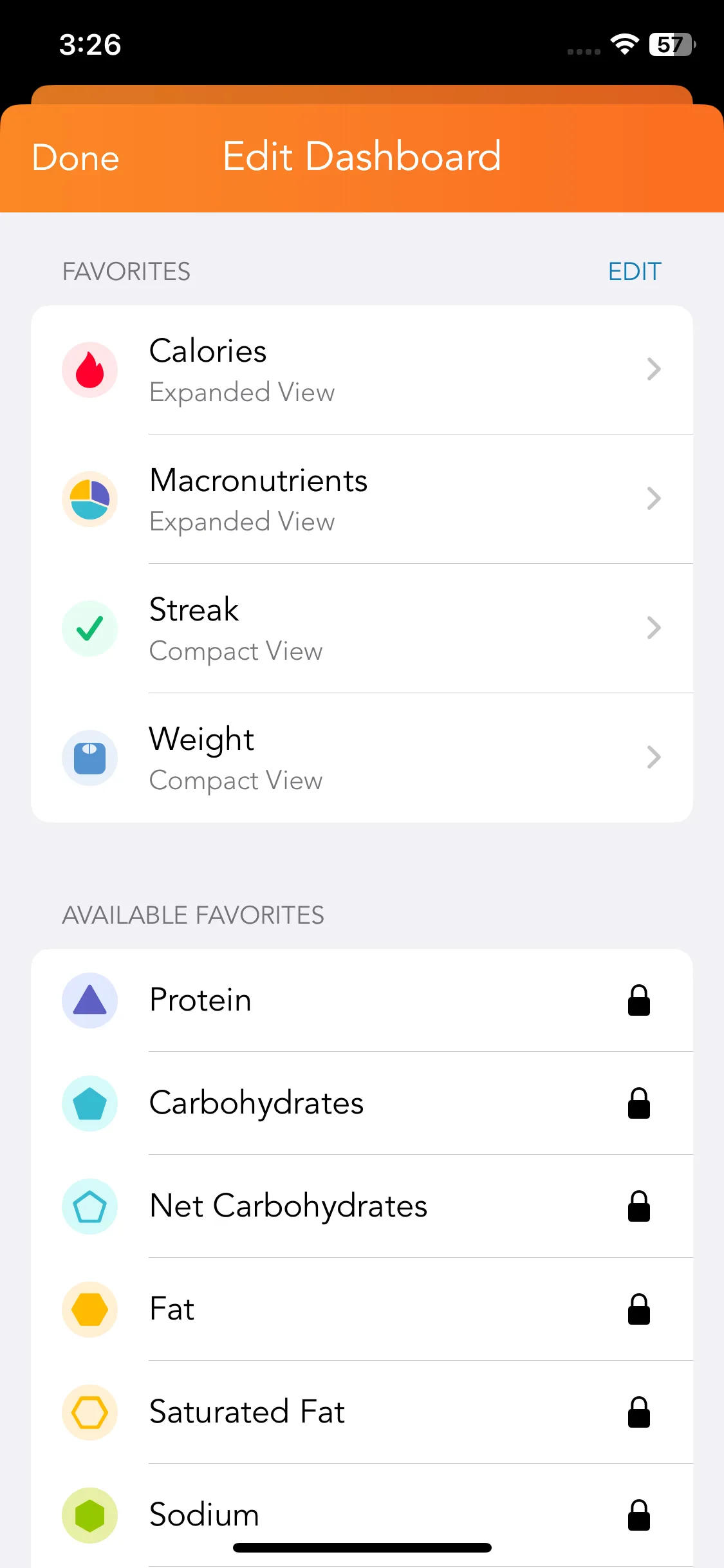
Task: Tap EDIT next to Favorites
Action: pos(634,272)
